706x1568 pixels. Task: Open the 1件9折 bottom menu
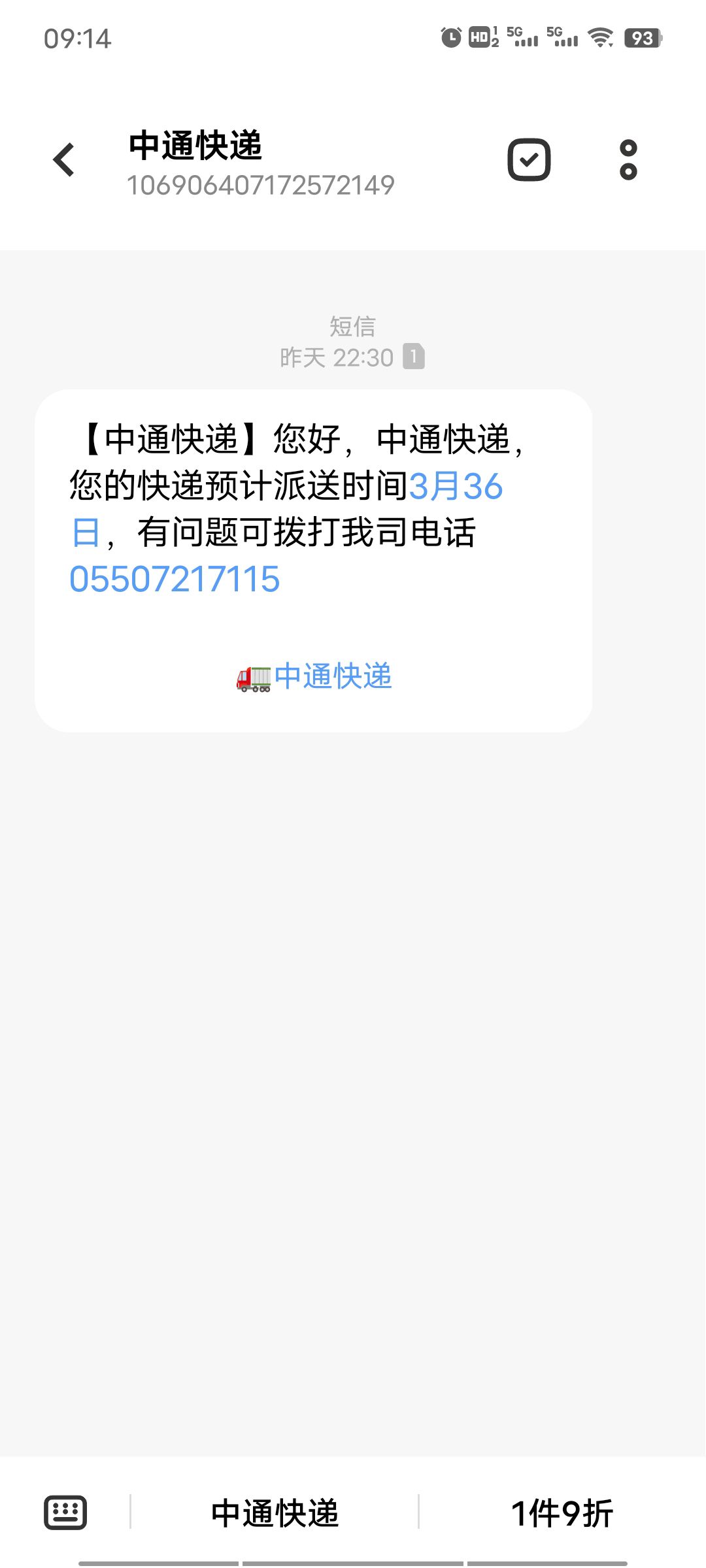pyautogui.click(x=562, y=1513)
